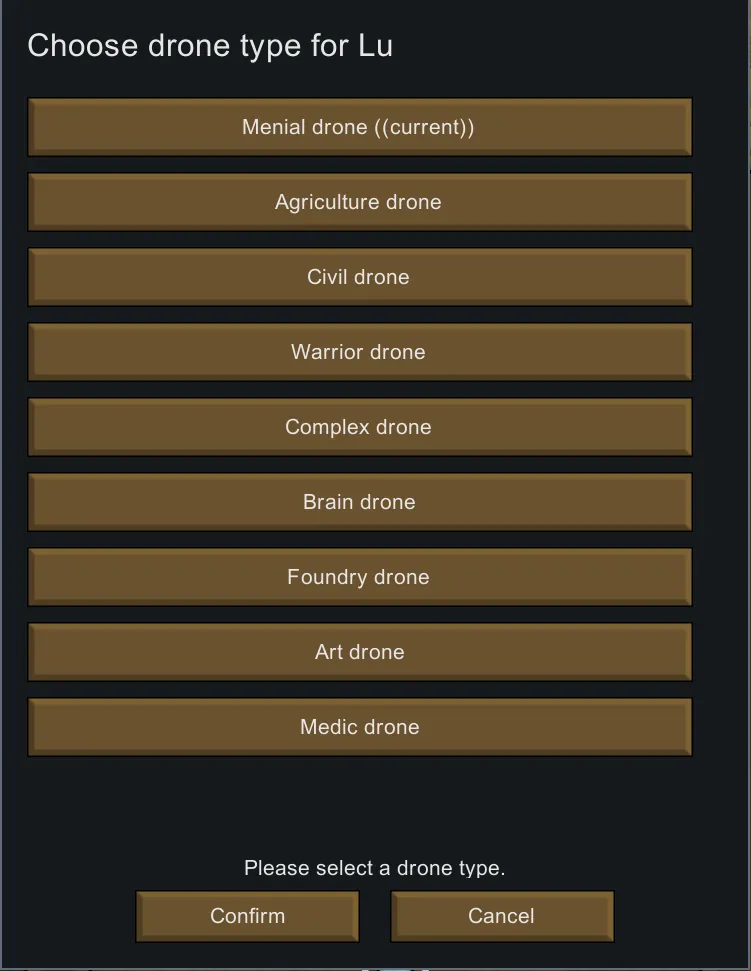
Task: Select Warrior drone for Lu
Action: coord(359,352)
